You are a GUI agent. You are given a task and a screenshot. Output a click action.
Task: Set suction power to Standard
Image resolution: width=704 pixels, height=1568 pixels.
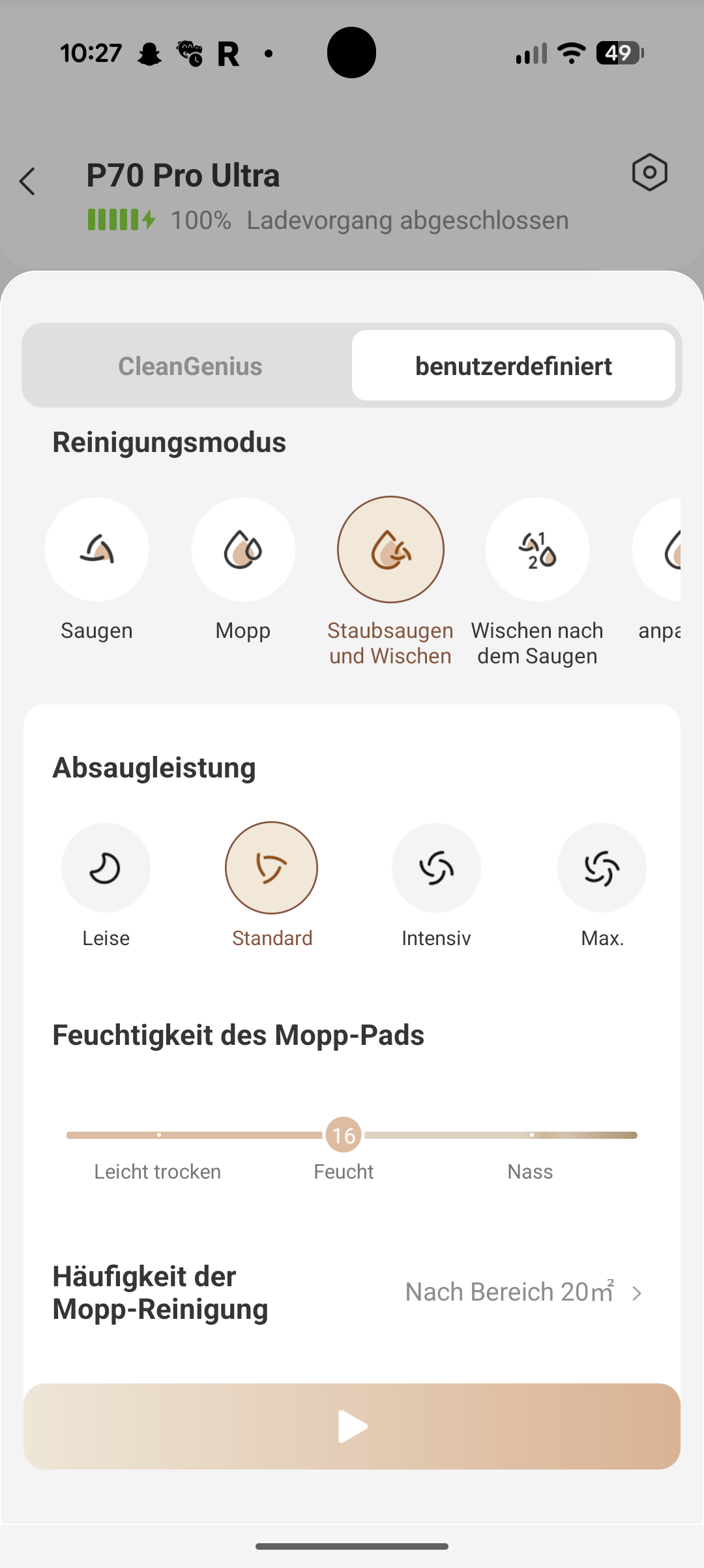[x=271, y=867]
